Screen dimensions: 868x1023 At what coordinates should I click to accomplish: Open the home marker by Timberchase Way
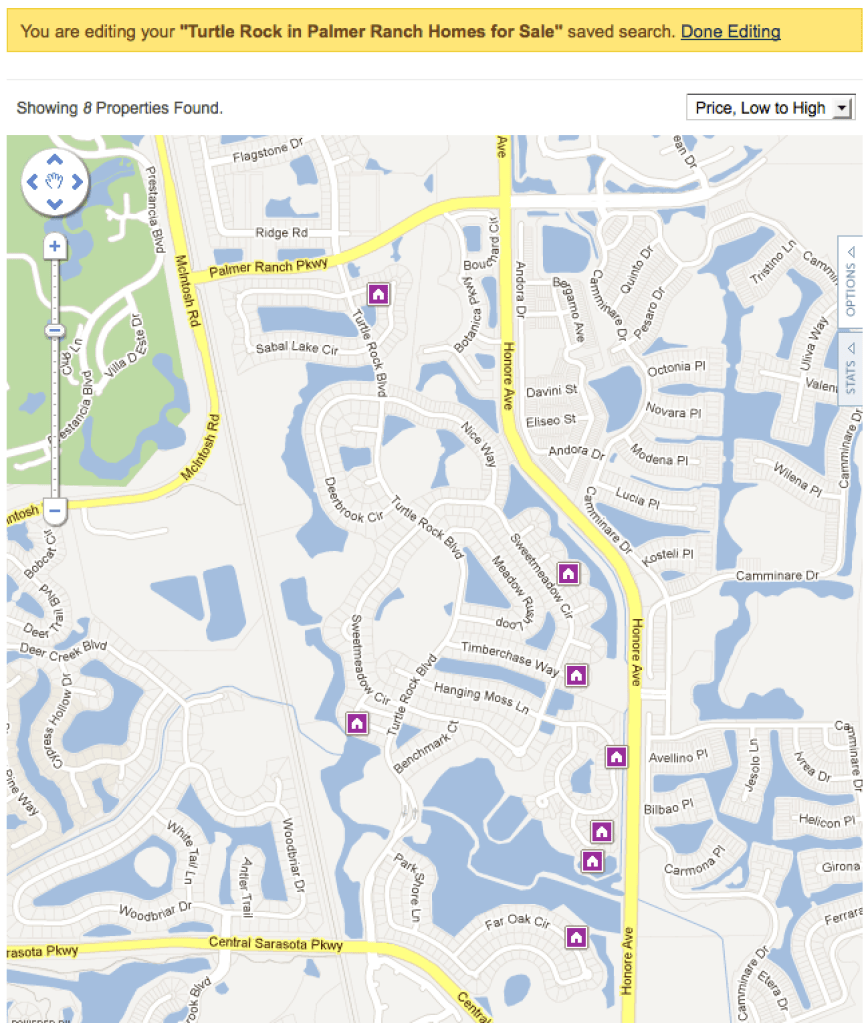pos(575,675)
